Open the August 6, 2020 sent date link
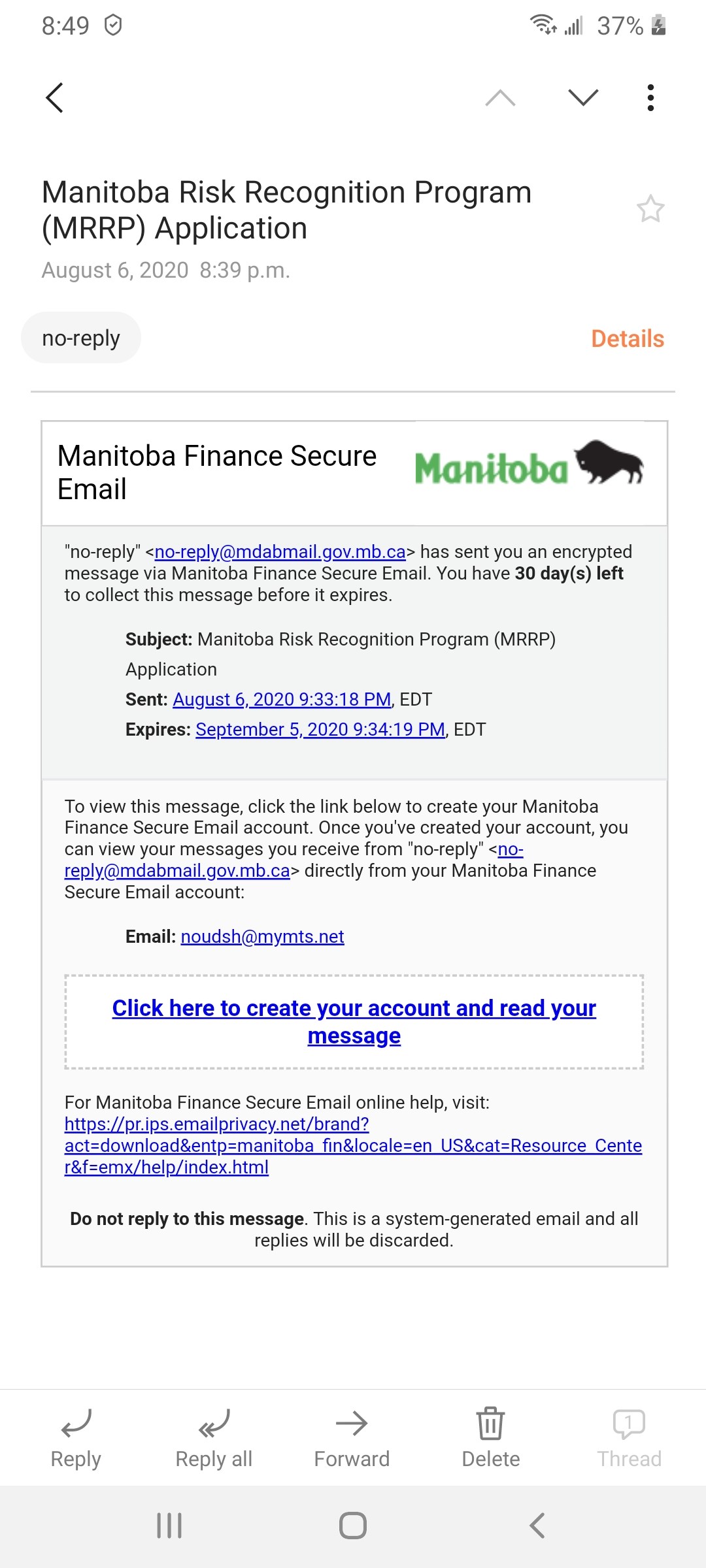This screenshot has height=1568, width=706. pos(282,699)
